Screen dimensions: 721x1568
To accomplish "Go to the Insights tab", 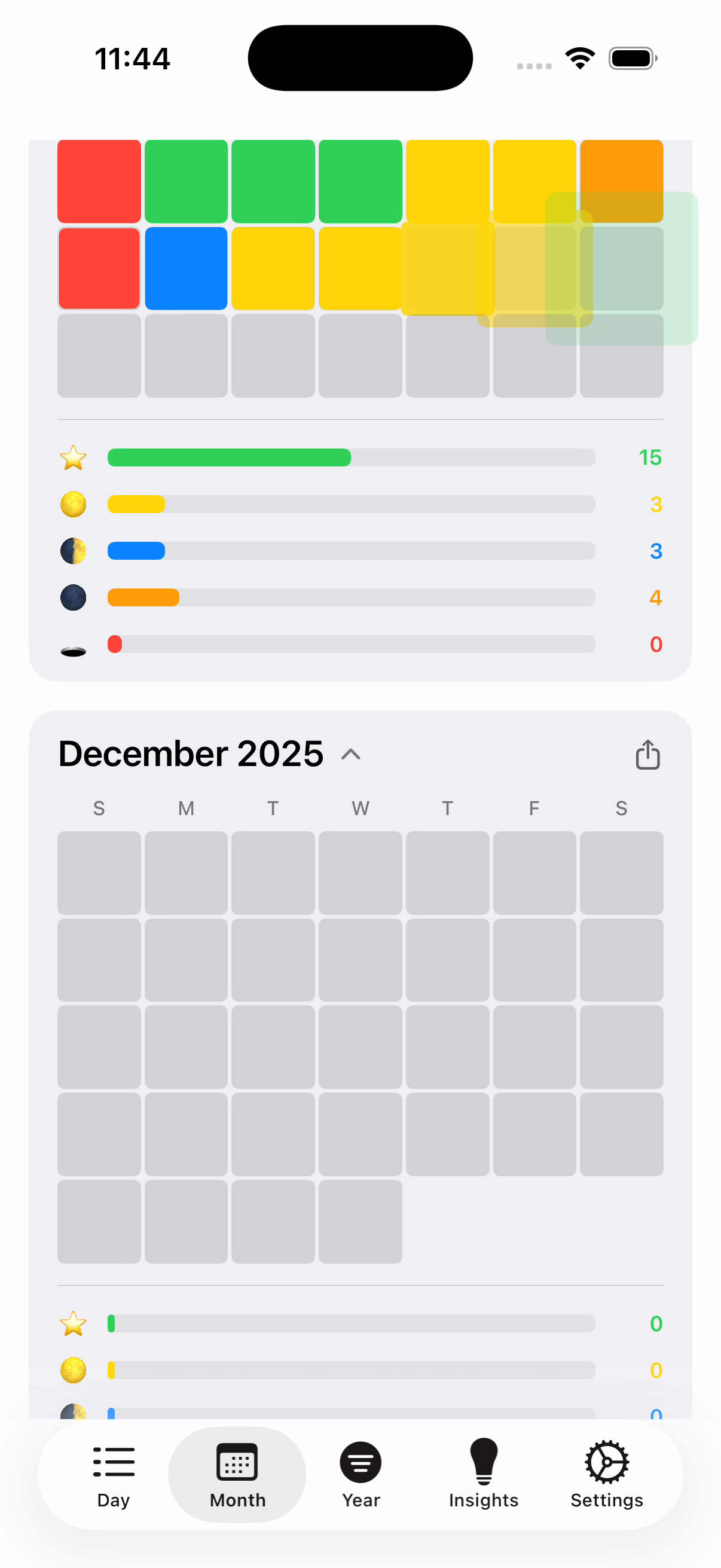I will (484, 1474).
